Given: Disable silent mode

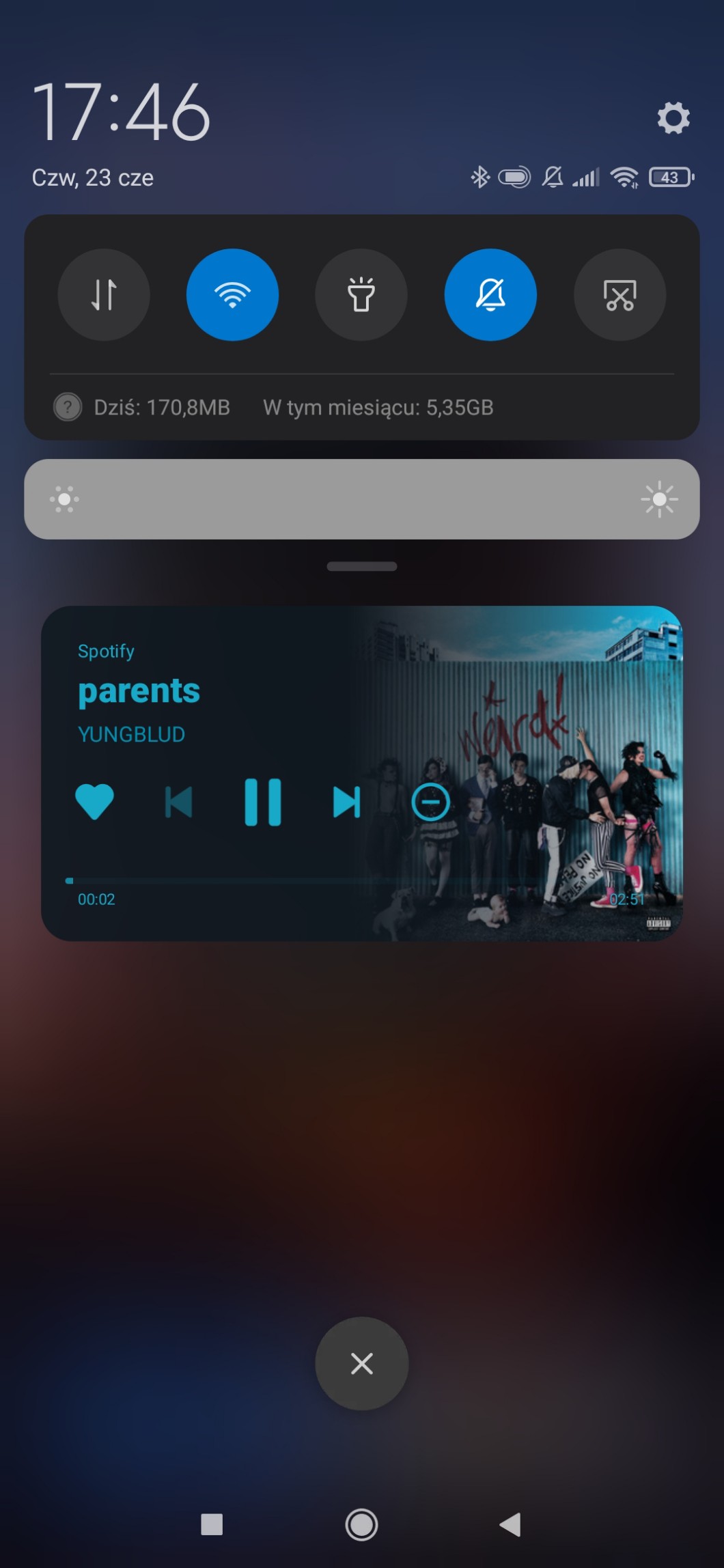Looking at the screenshot, I should click(490, 295).
